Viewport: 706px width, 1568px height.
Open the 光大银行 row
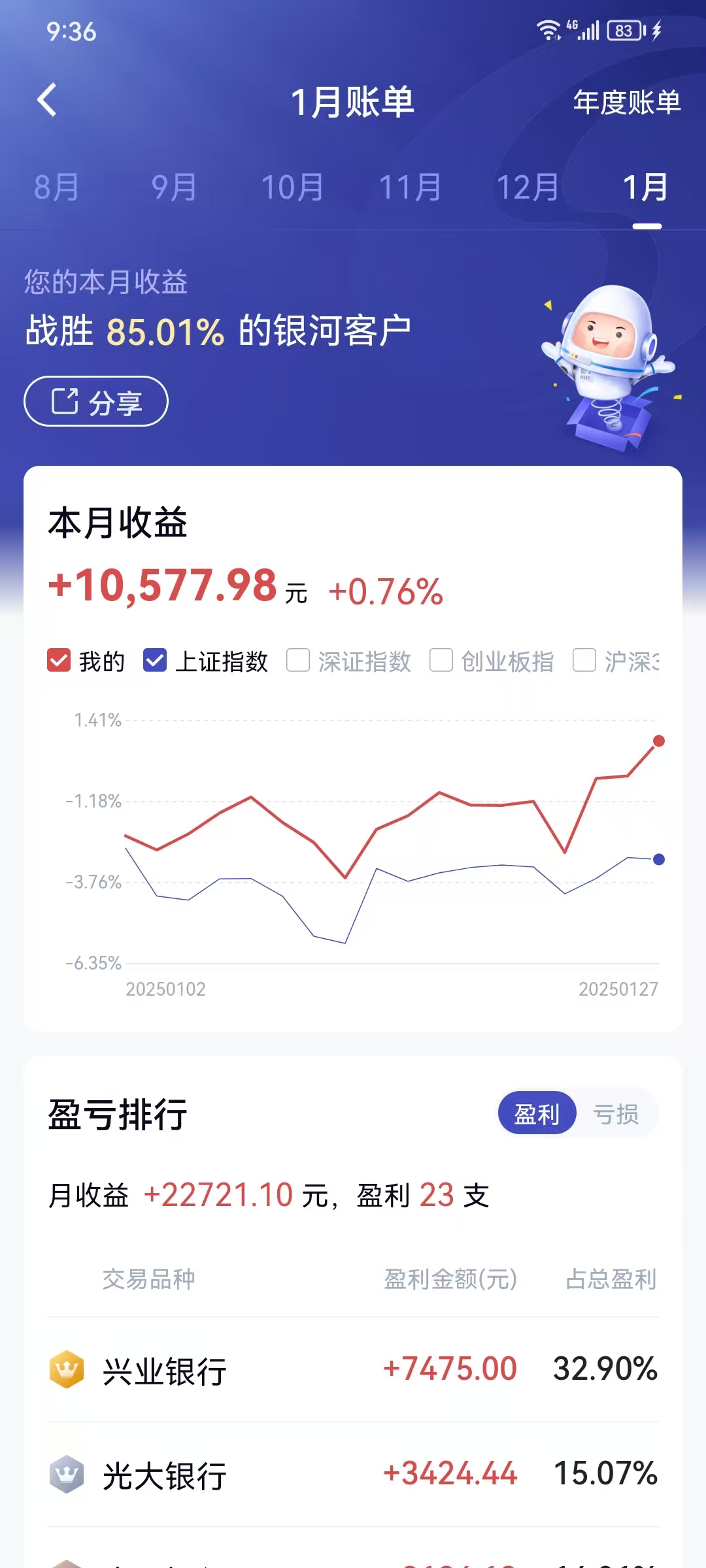tap(353, 1475)
